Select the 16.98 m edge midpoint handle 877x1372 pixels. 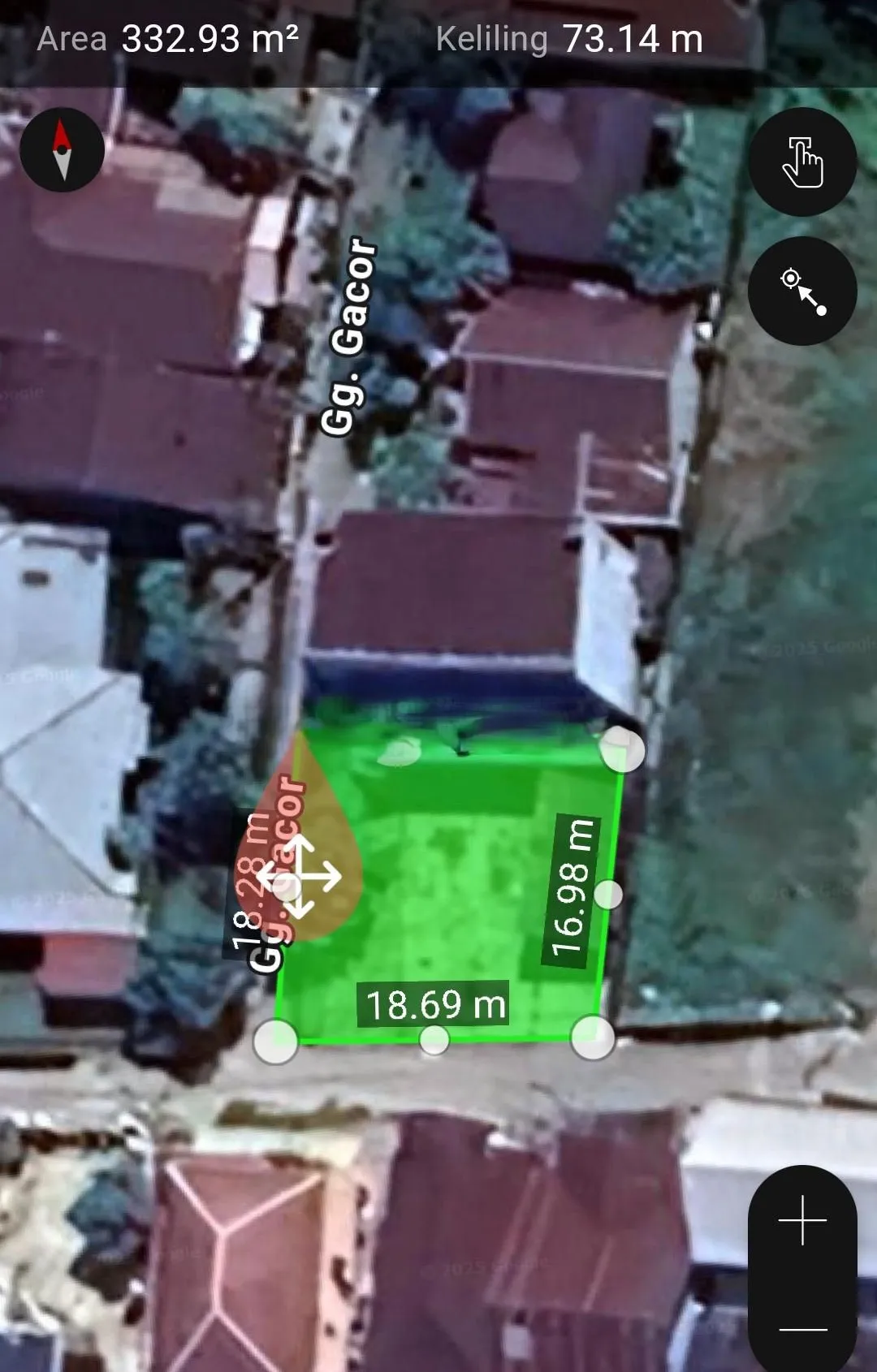coord(608,895)
